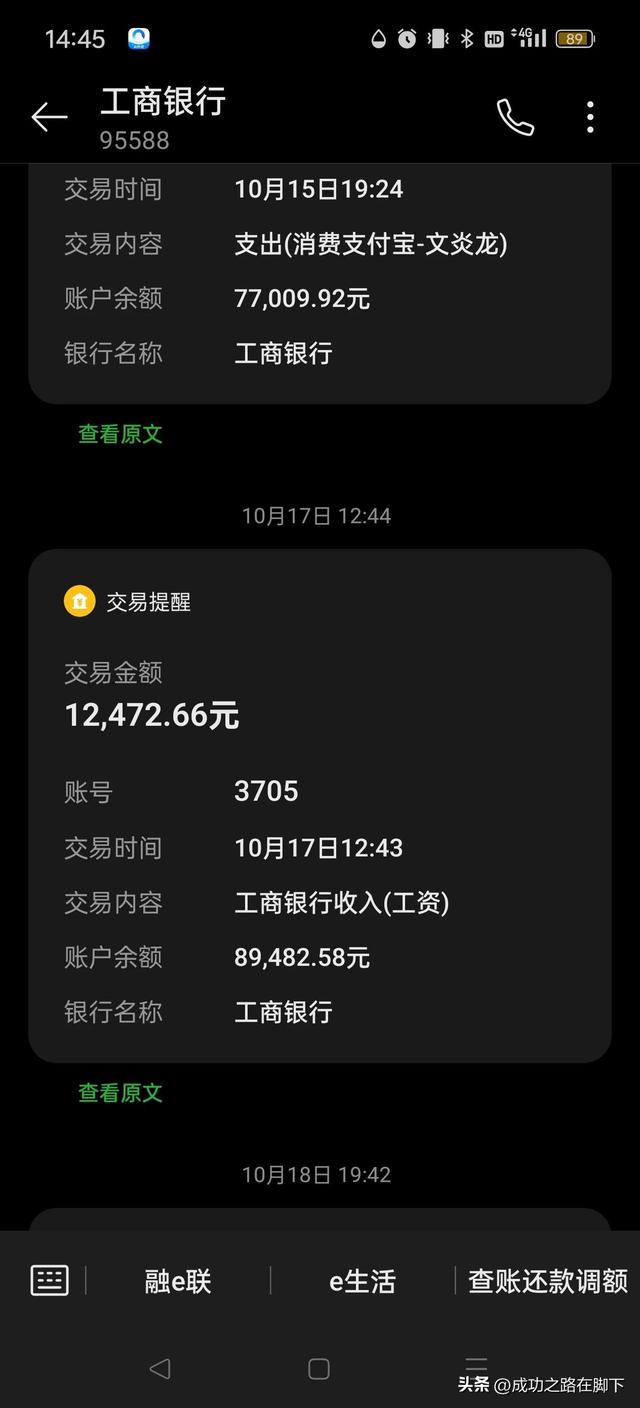This screenshot has height=1408, width=640.
Task: Call 工商银行 with the phone icon
Action: coord(515,118)
